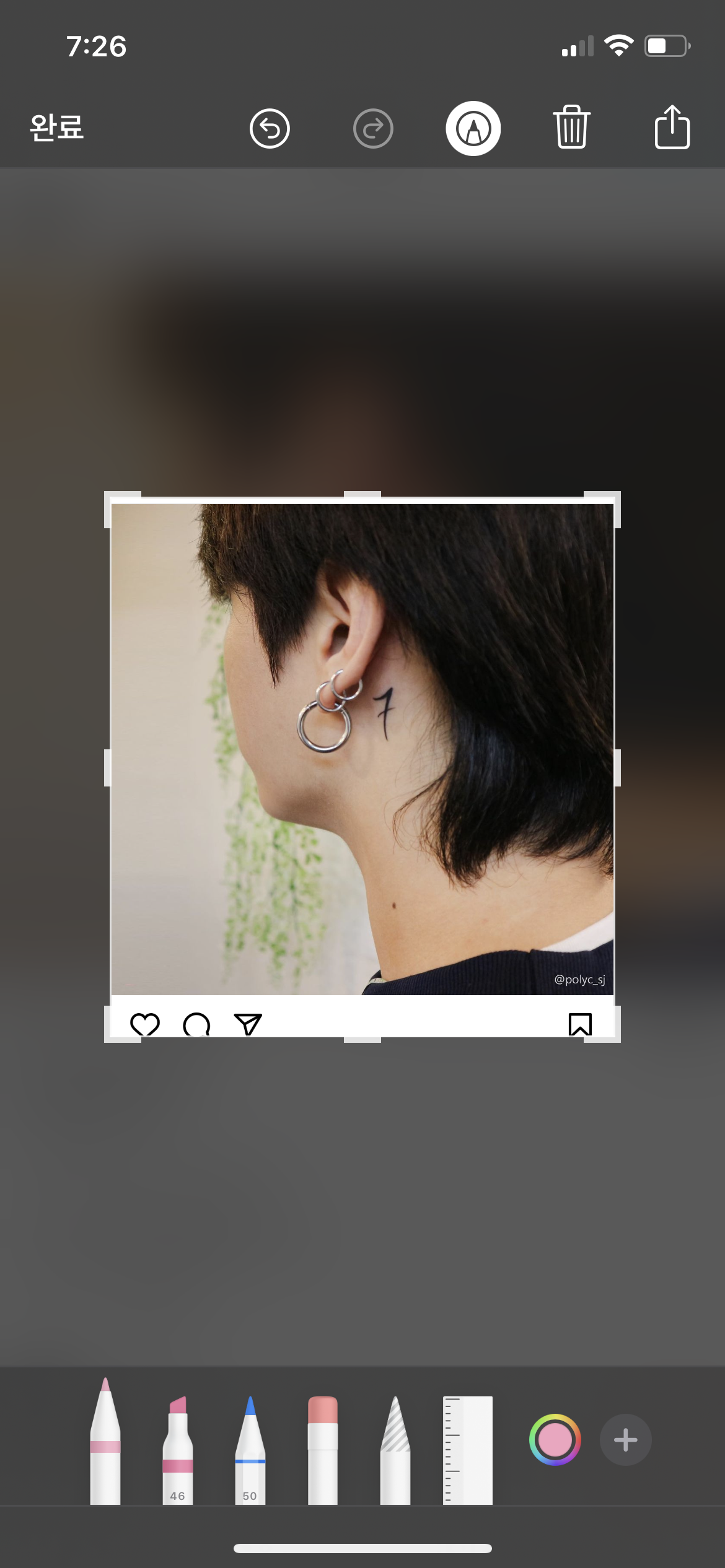Select the blue colored pencil labeled 50
The height and width of the screenshot is (1568, 725).
tap(250, 1443)
